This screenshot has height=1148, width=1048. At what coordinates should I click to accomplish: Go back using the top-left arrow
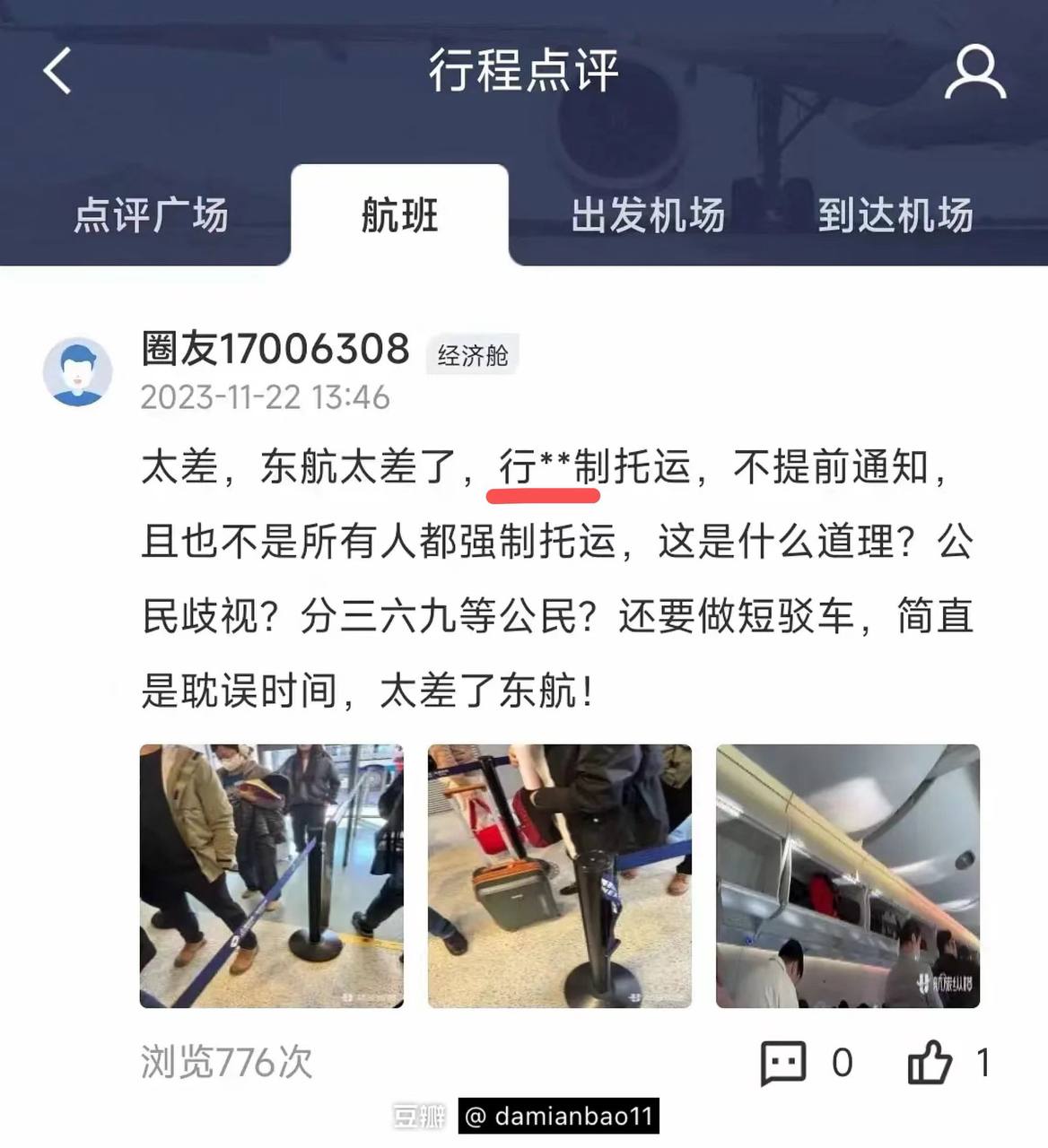pos(57,71)
